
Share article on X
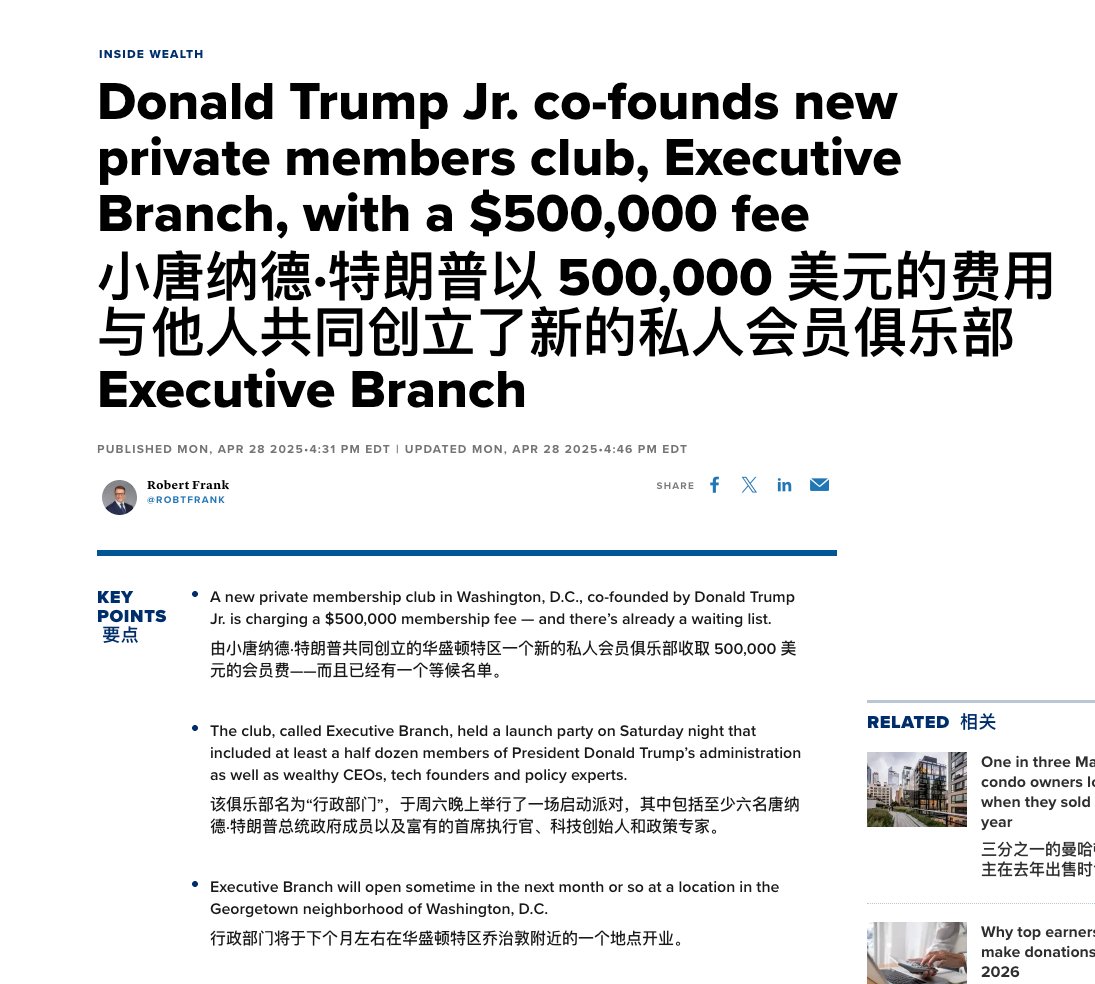click(749, 485)
